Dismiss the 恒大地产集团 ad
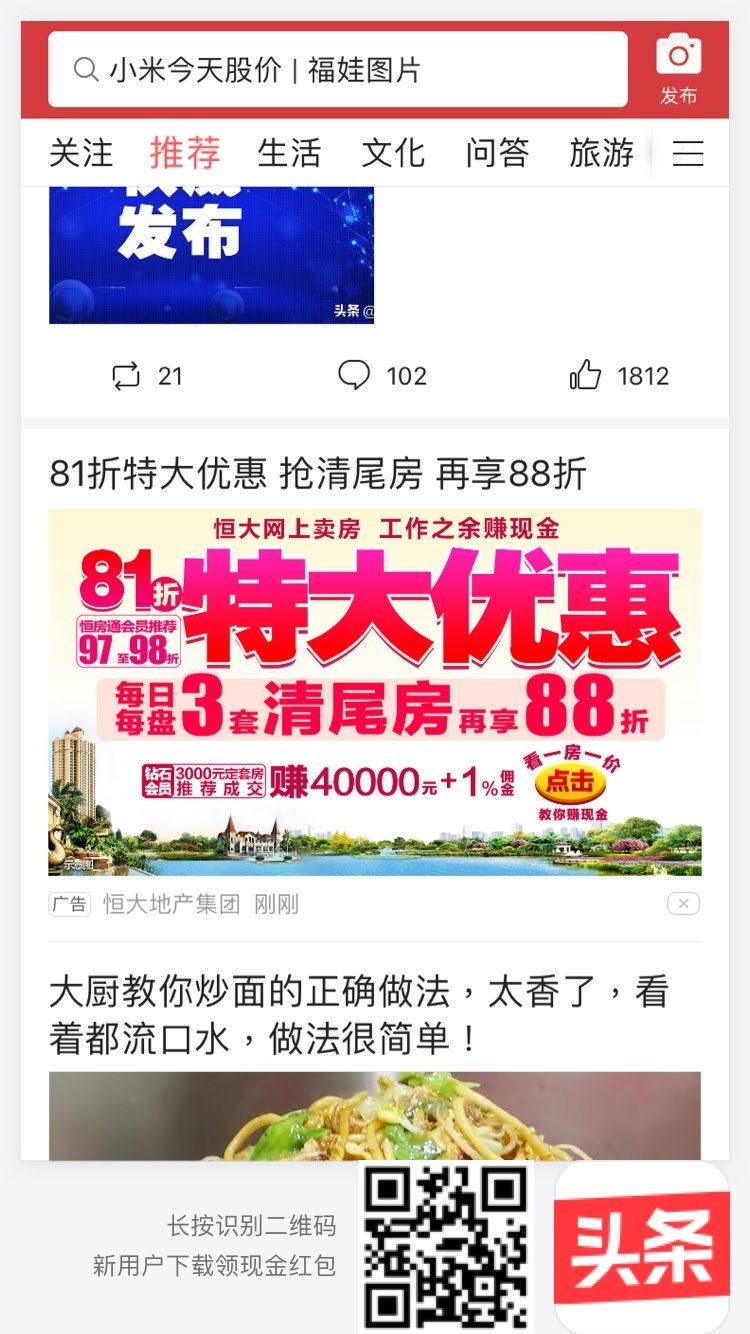Image resolution: width=750 pixels, height=1334 pixels. pos(684,904)
